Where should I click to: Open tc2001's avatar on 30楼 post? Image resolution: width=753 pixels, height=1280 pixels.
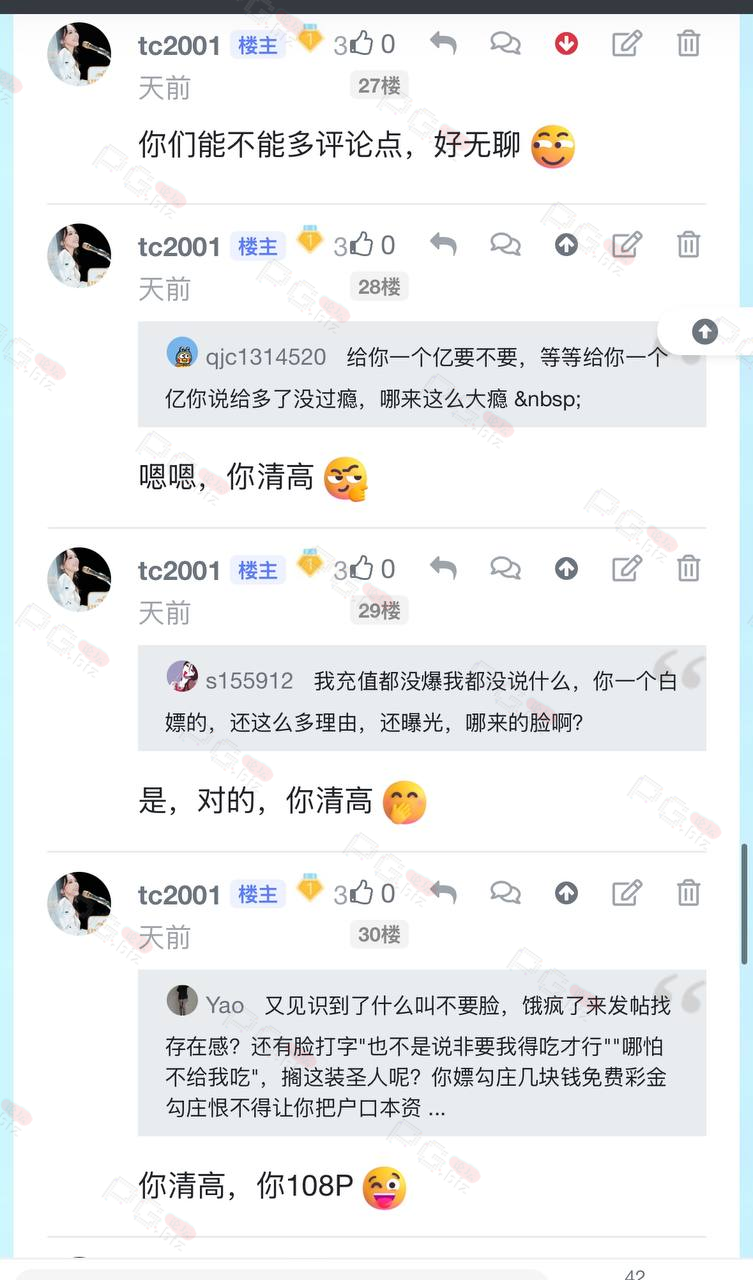coord(79,903)
